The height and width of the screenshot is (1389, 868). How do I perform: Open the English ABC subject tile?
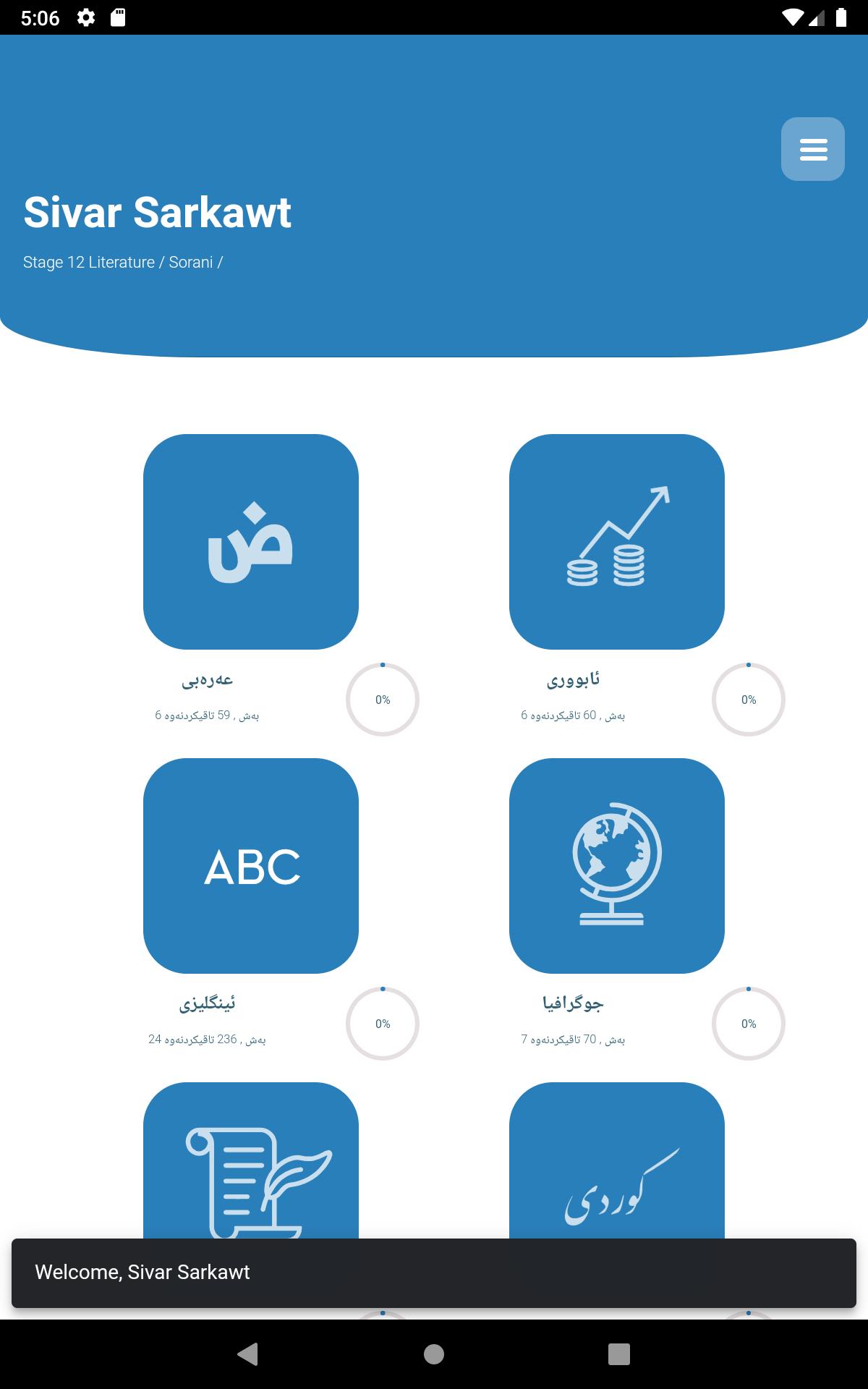click(x=251, y=865)
